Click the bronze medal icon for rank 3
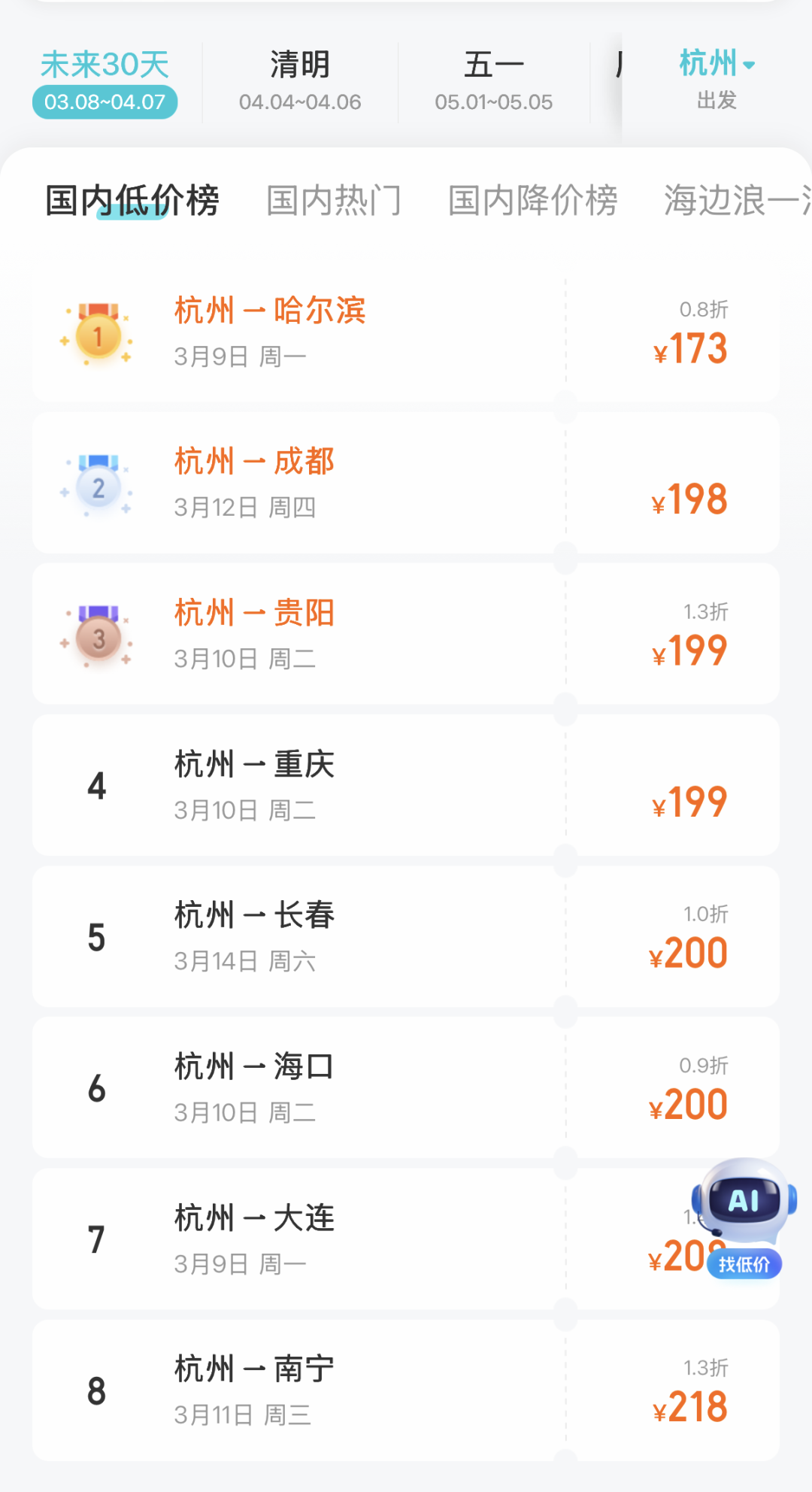This screenshot has width=812, height=1492. click(x=96, y=636)
